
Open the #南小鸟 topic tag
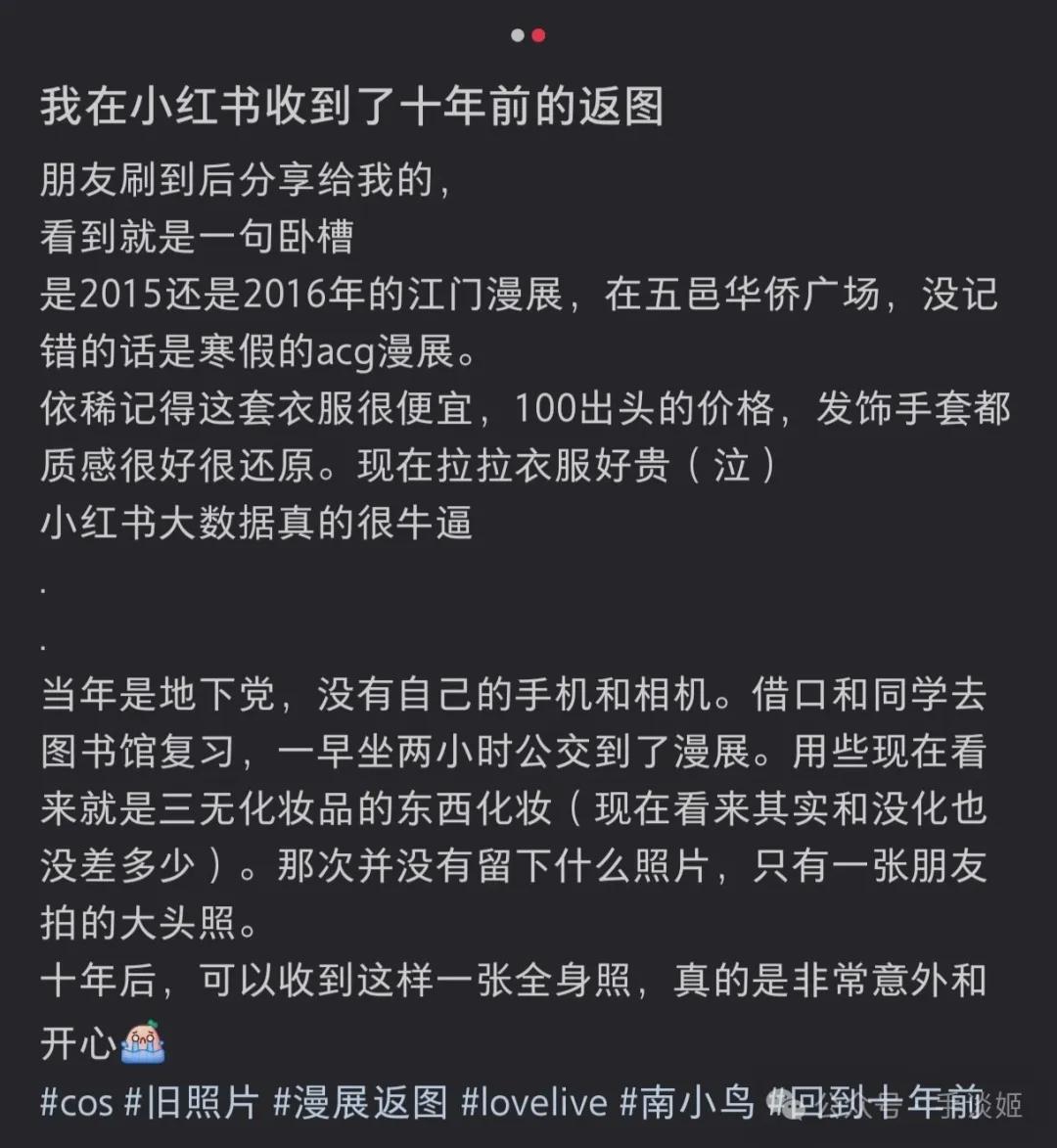pyautogui.click(x=687, y=1103)
